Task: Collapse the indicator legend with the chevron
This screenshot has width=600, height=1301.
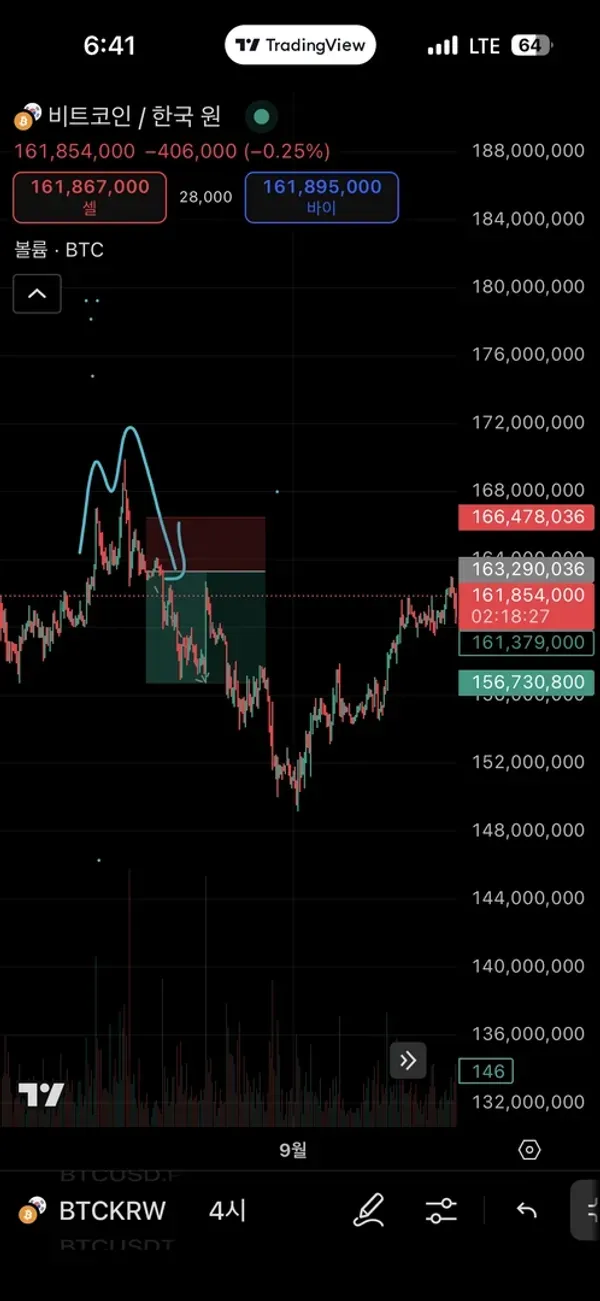Action: pyautogui.click(x=37, y=294)
